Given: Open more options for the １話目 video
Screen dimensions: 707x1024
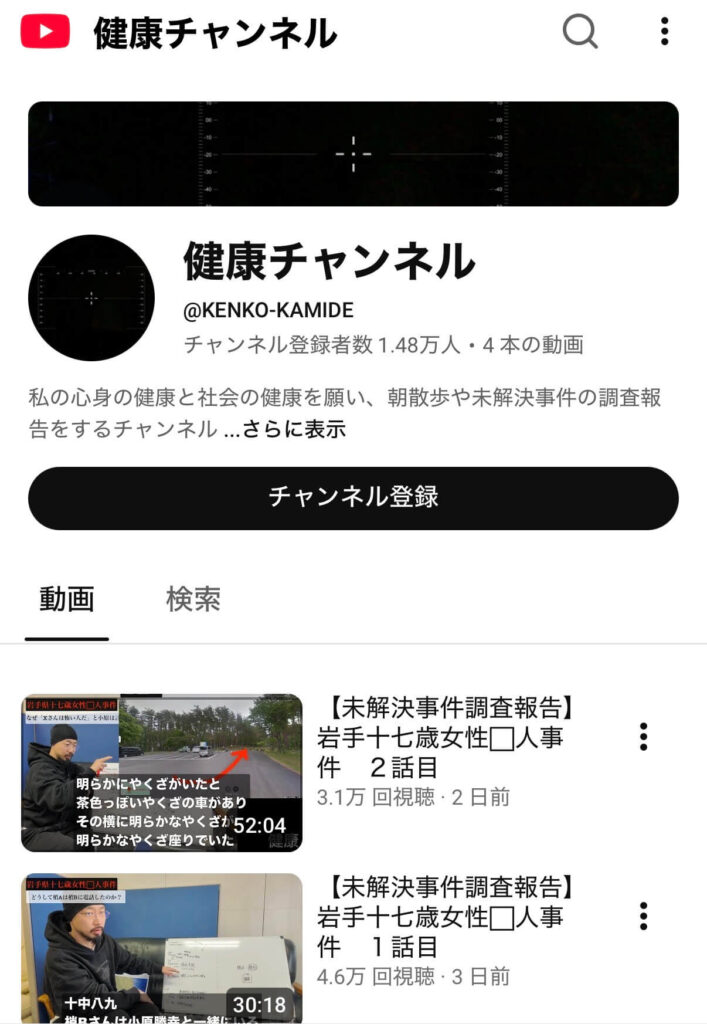Looking at the screenshot, I should tap(643, 915).
